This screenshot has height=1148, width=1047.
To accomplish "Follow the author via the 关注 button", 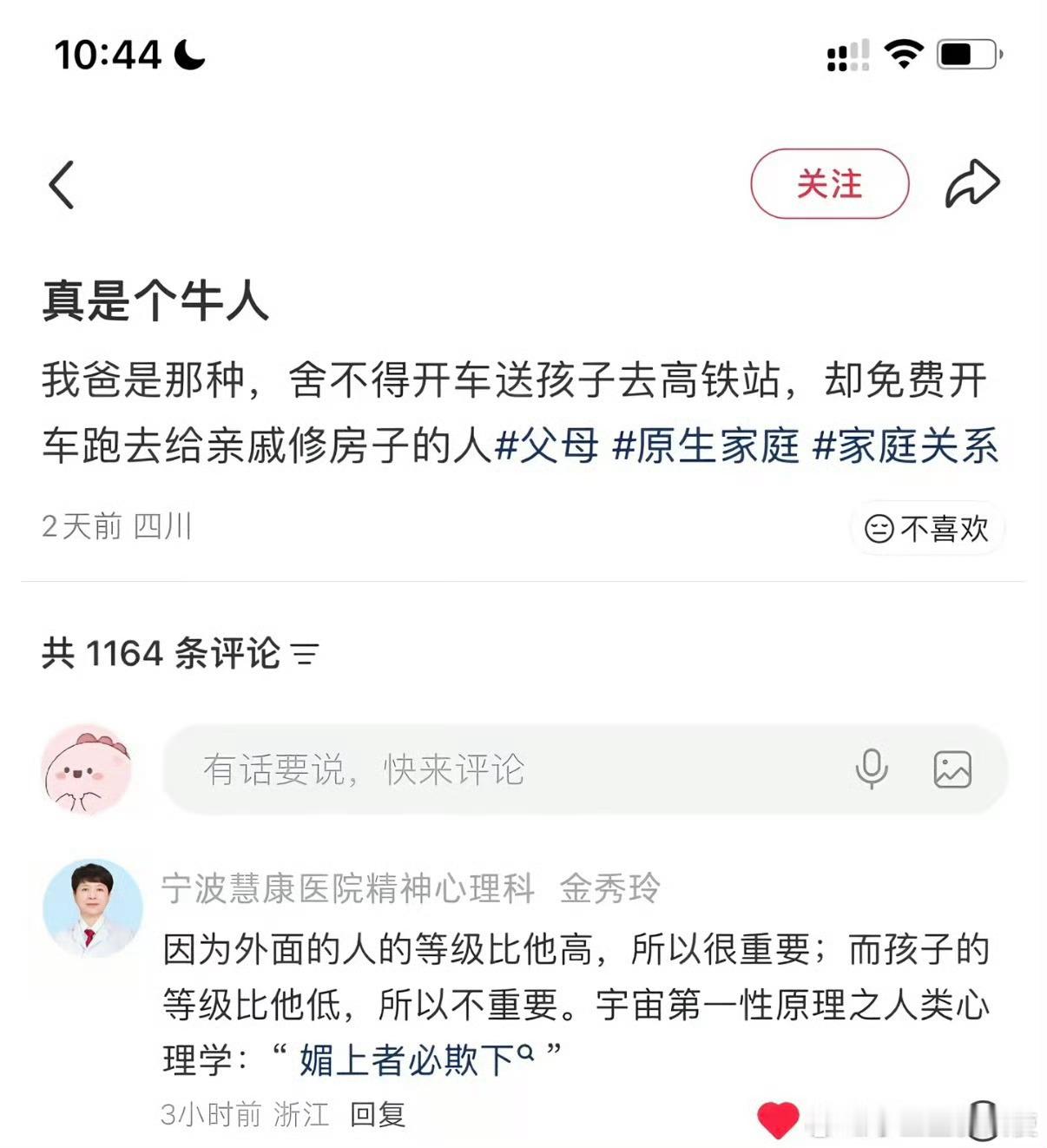I will coord(828,184).
